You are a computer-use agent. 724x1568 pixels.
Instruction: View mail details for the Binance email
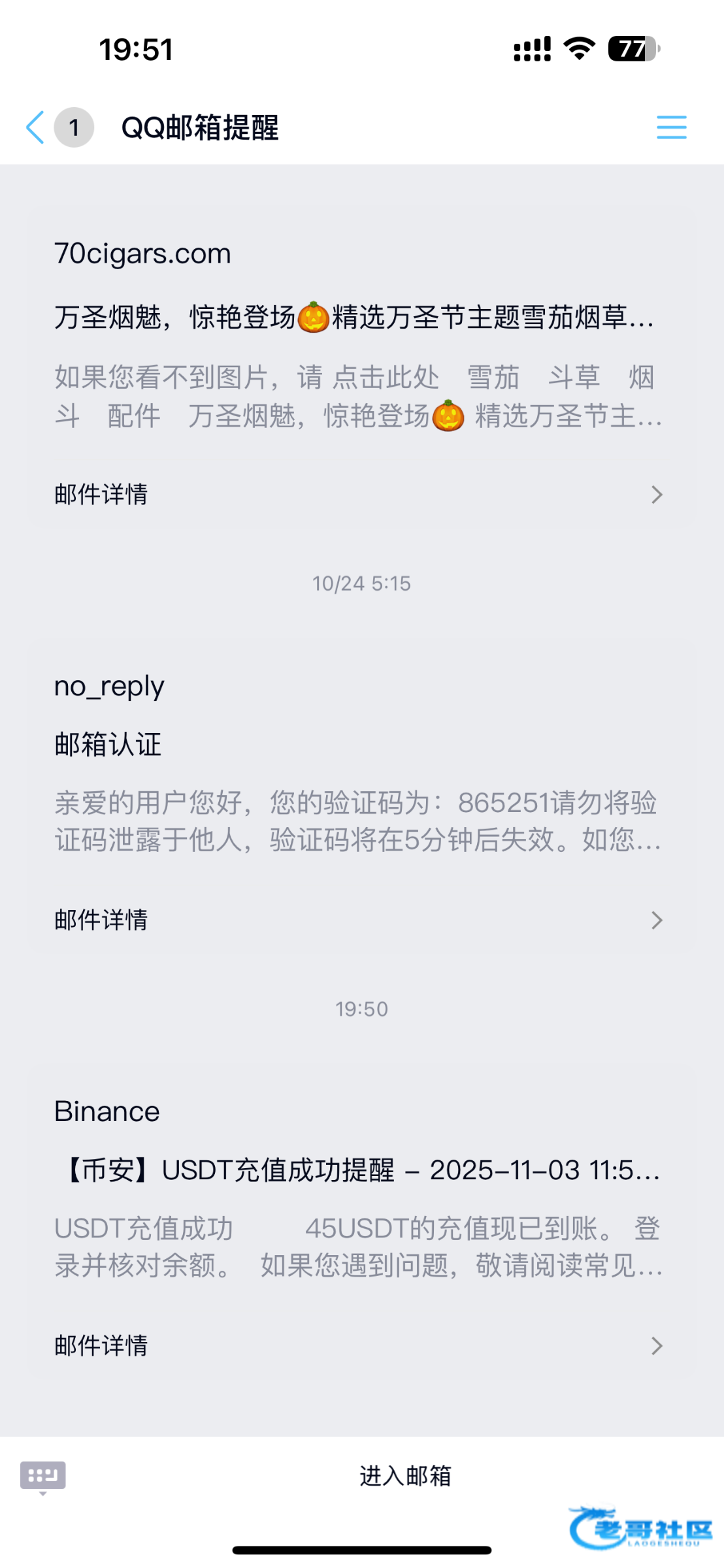(358, 1345)
